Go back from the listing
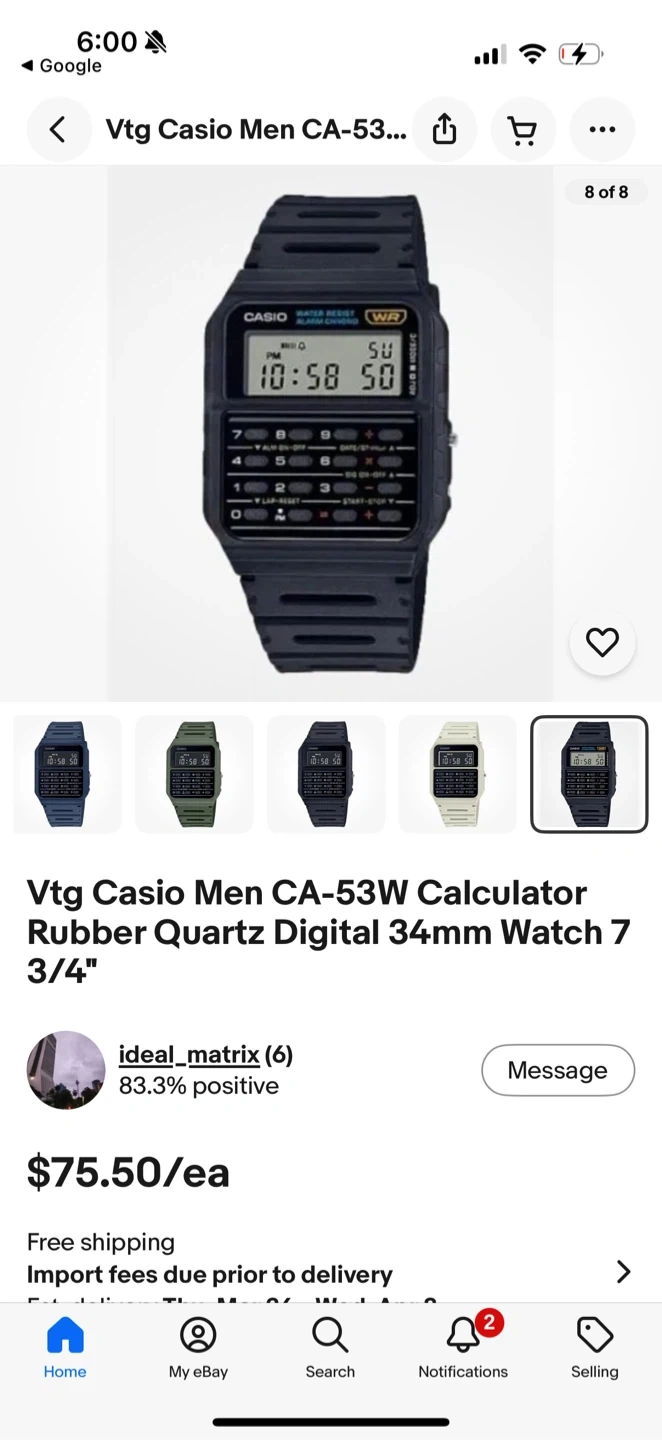The image size is (662, 1440). (x=58, y=129)
